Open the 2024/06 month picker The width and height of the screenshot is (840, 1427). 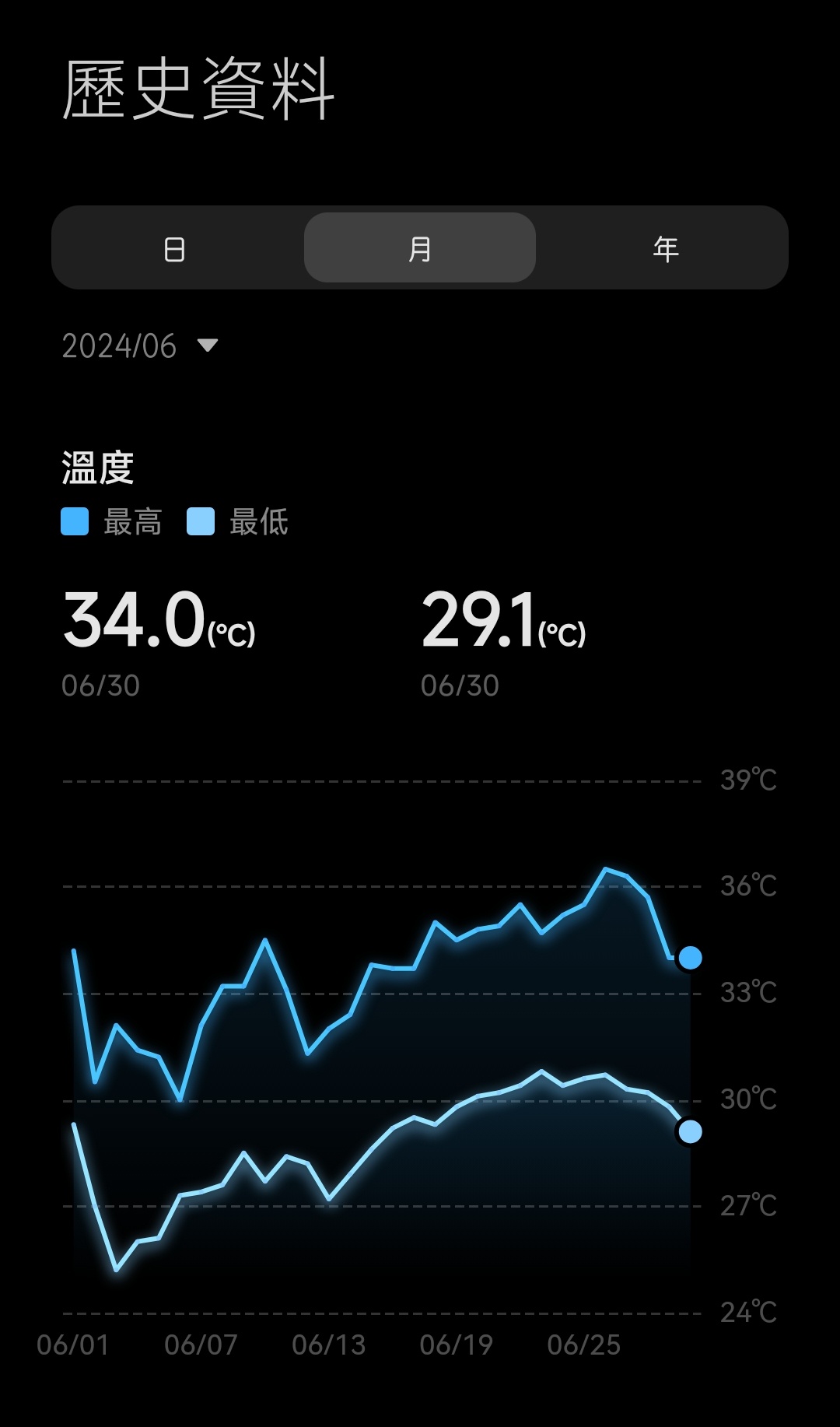[x=140, y=346]
